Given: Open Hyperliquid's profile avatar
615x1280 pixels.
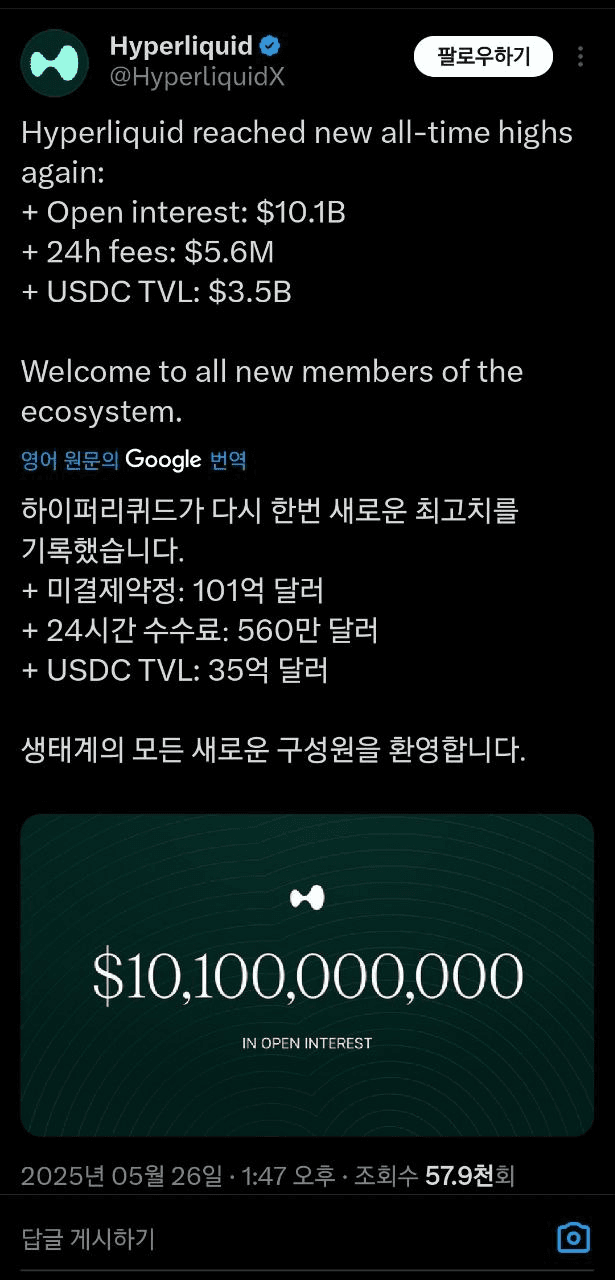Looking at the screenshot, I should pyautogui.click(x=55, y=63).
